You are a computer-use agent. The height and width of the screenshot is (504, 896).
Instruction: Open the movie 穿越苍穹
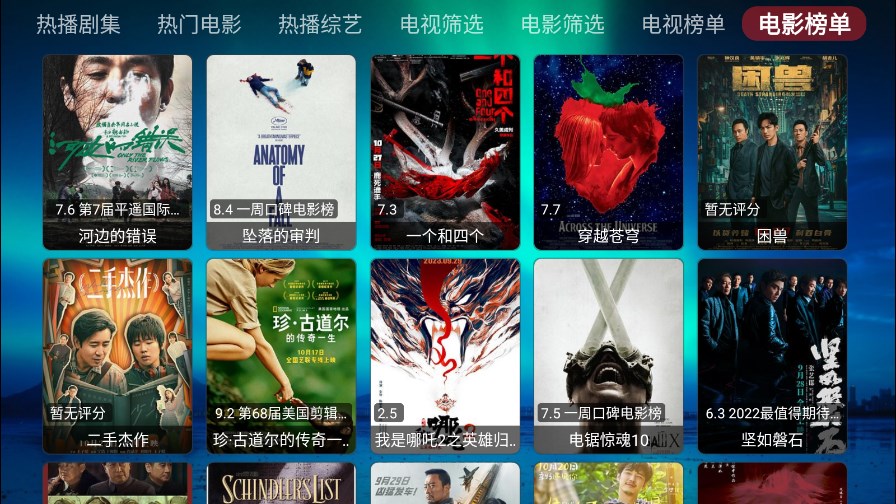click(x=608, y=151)
